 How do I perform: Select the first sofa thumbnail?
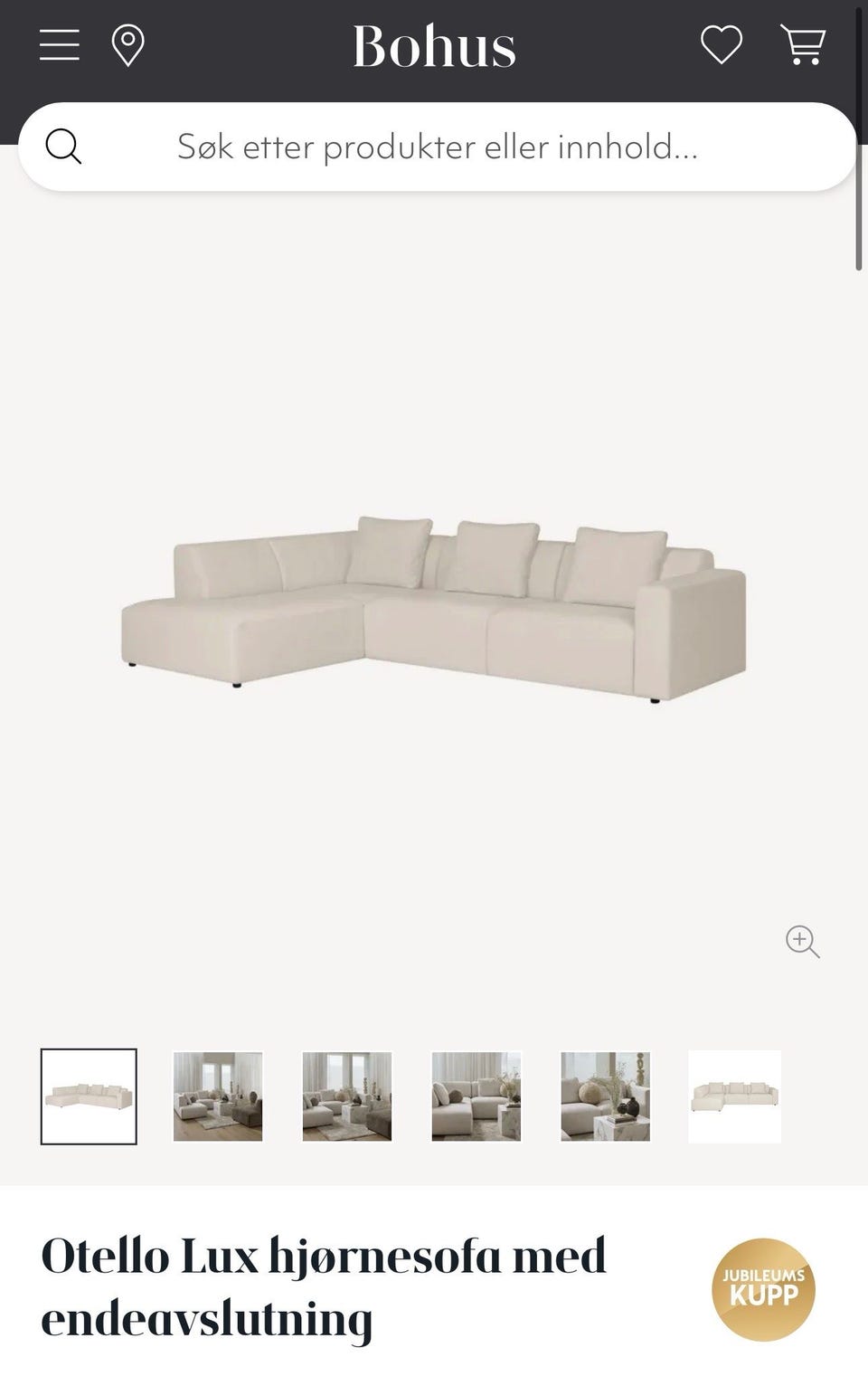click(x=89, y=1096)
